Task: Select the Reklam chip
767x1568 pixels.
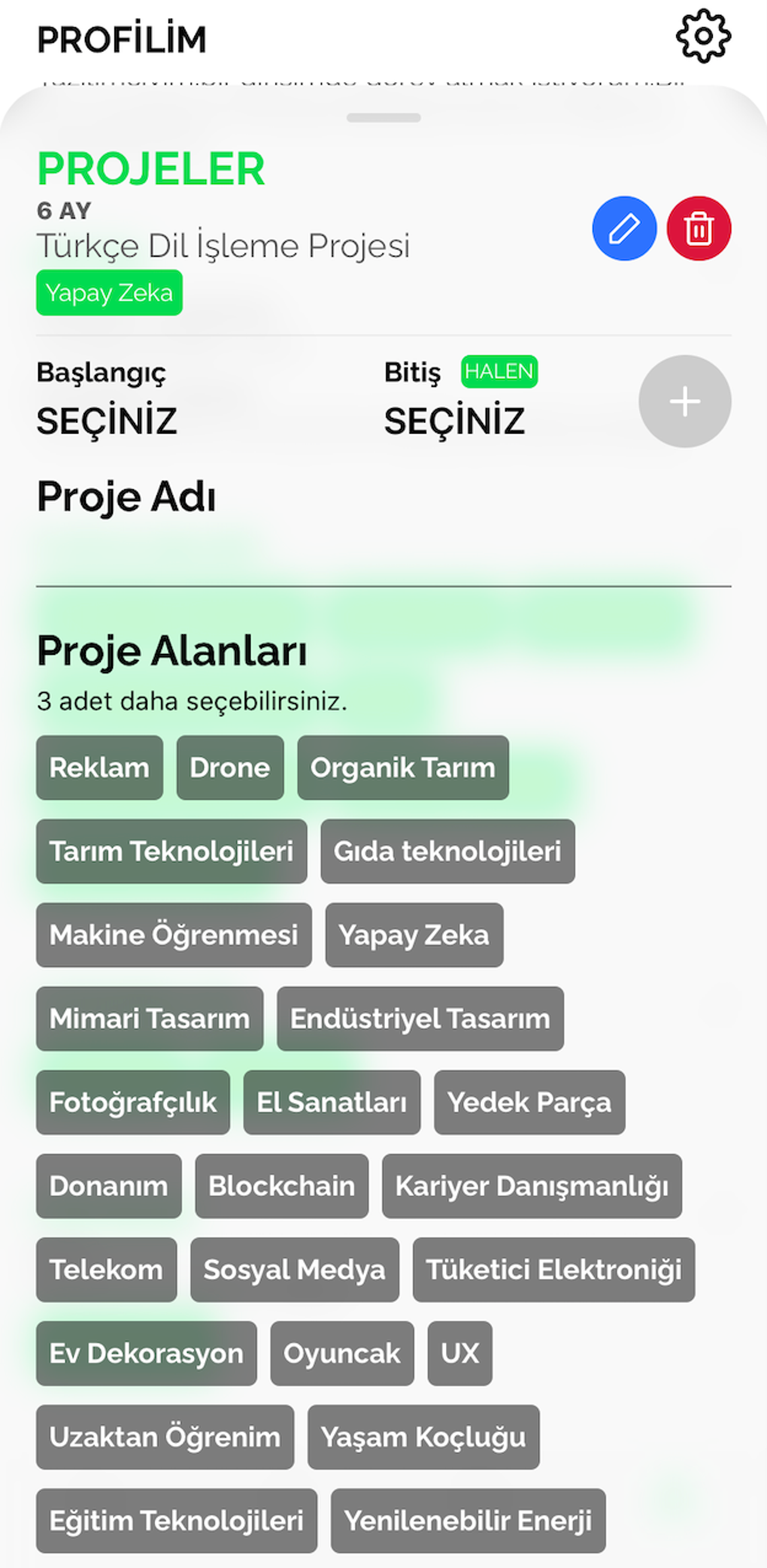Action: click(x=99, y=767)
